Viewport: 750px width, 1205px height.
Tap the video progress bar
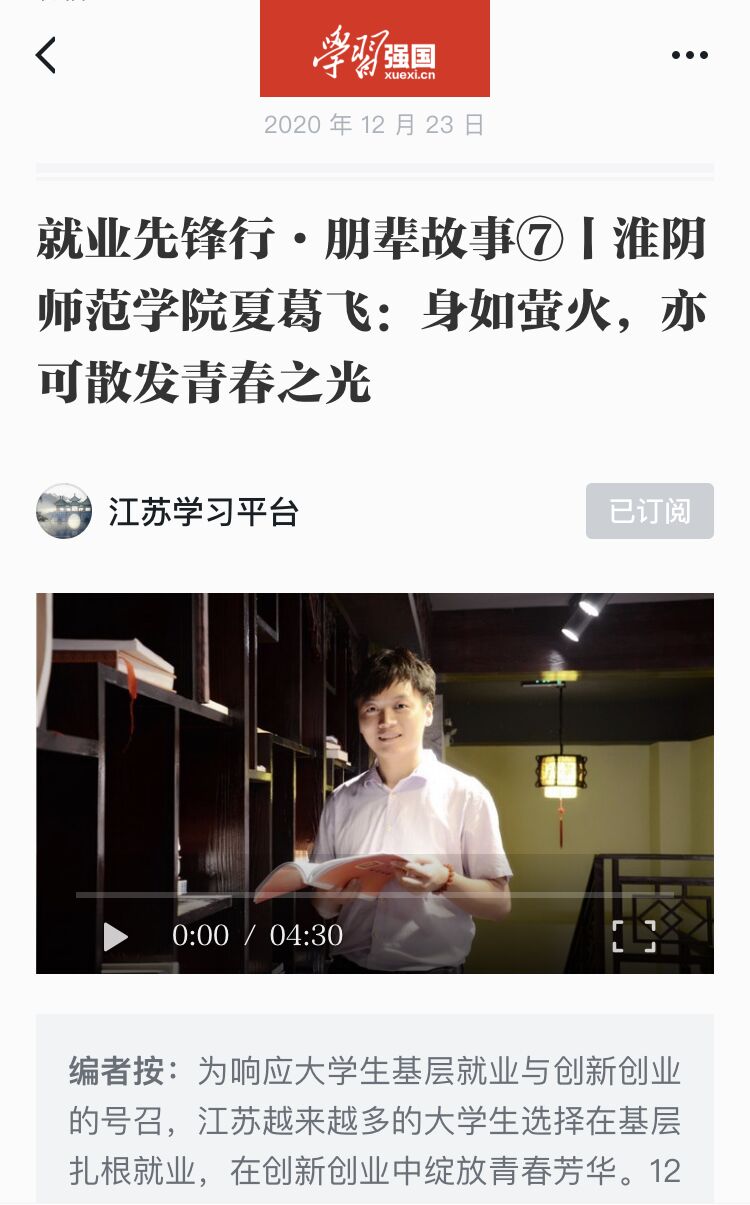click(x=375, y=894)
